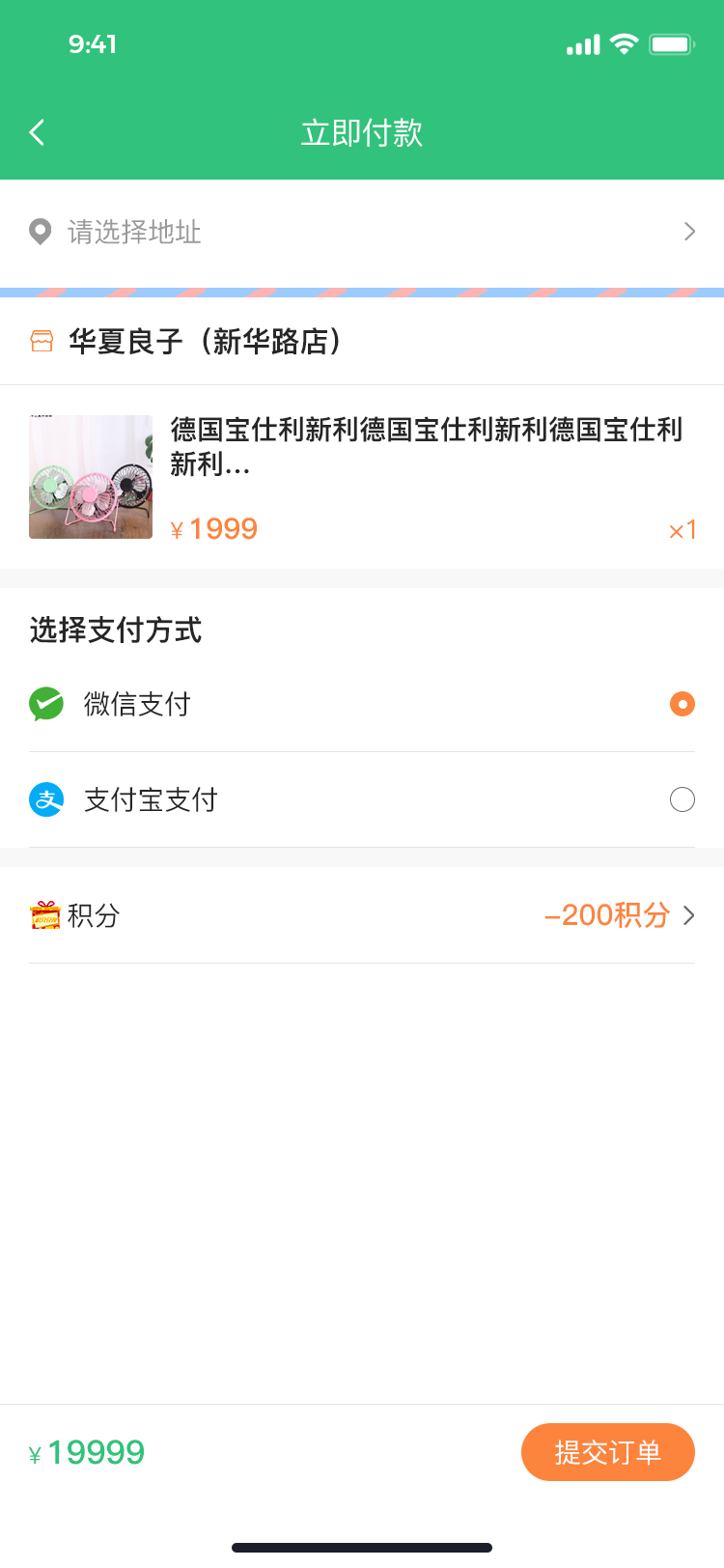This screenshot has width=724, height=1568.
Task: Select the Alipay blue icon
Action: pyautogui.click(x=45, y=799)
